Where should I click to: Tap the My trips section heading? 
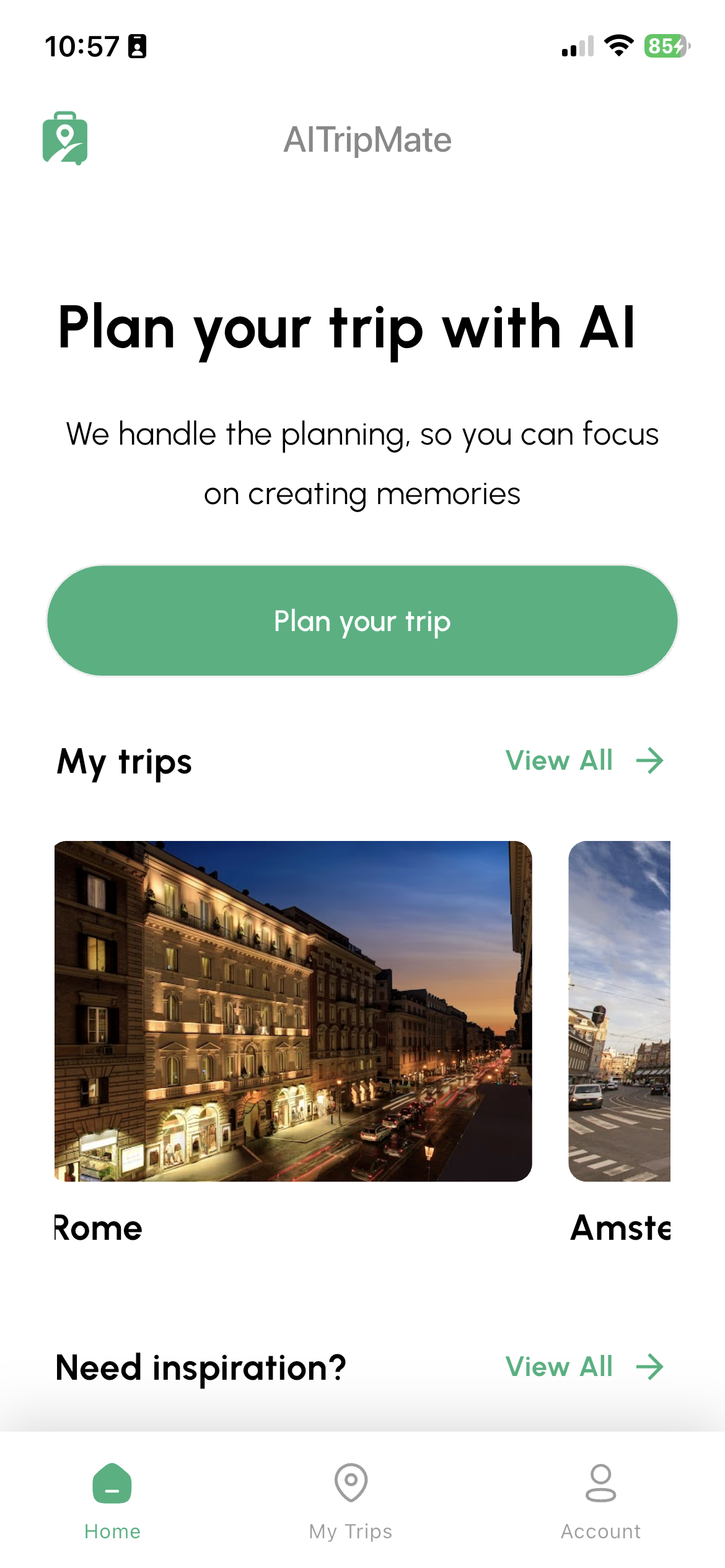pos(123,762)
